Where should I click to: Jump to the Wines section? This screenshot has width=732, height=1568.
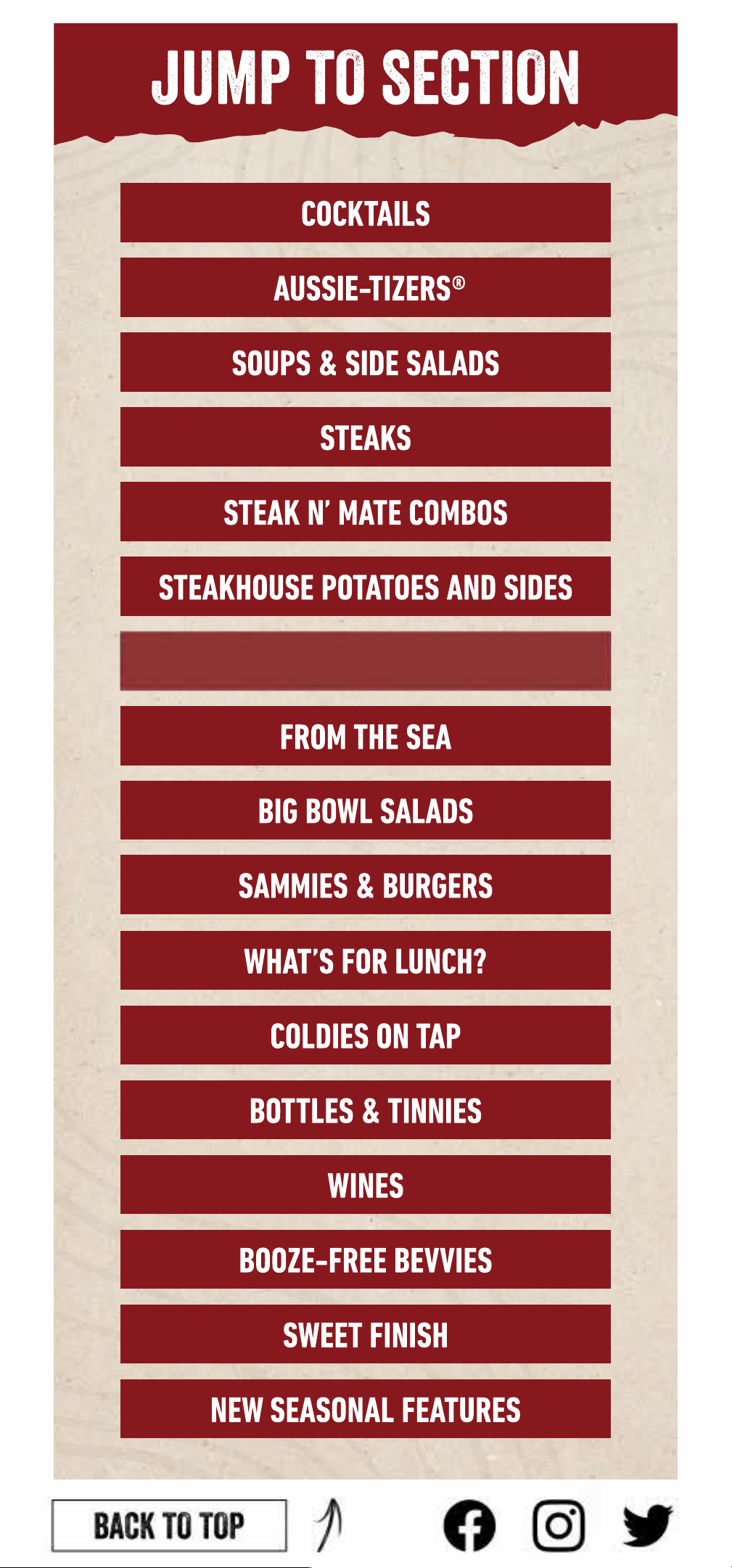click(365, 1185)
